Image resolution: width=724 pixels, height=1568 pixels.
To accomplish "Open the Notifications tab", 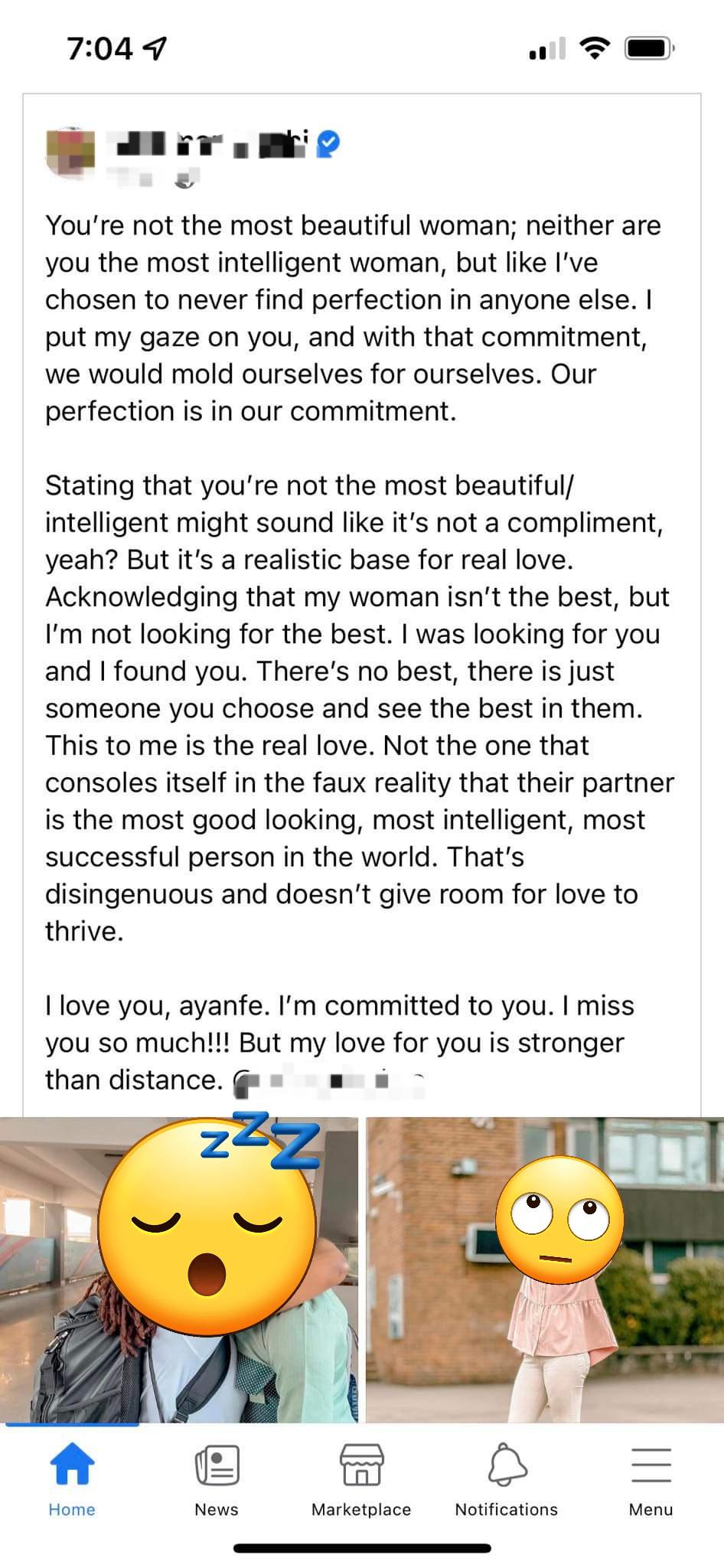I will coord(507,1479).
